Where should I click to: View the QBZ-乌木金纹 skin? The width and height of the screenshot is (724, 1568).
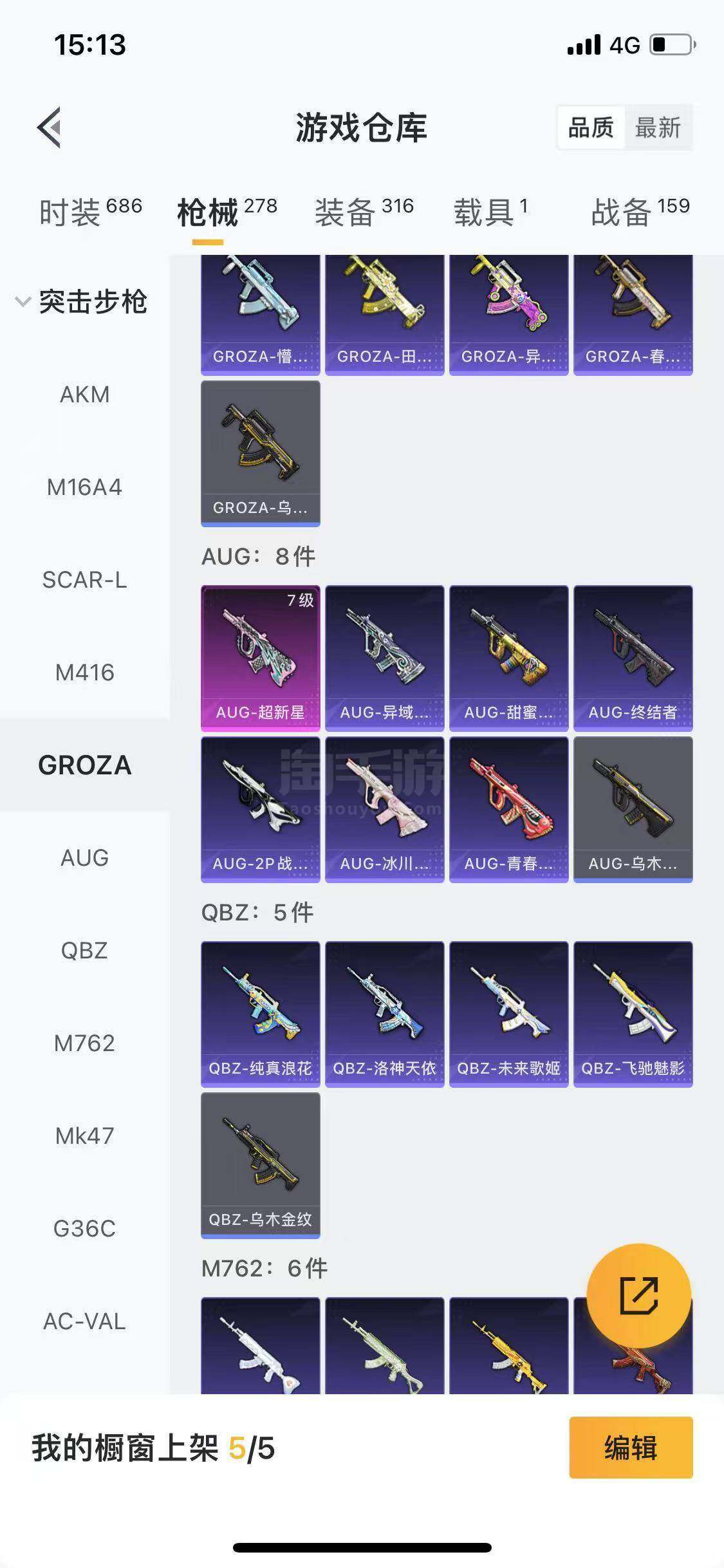[x=260, y=1165]
